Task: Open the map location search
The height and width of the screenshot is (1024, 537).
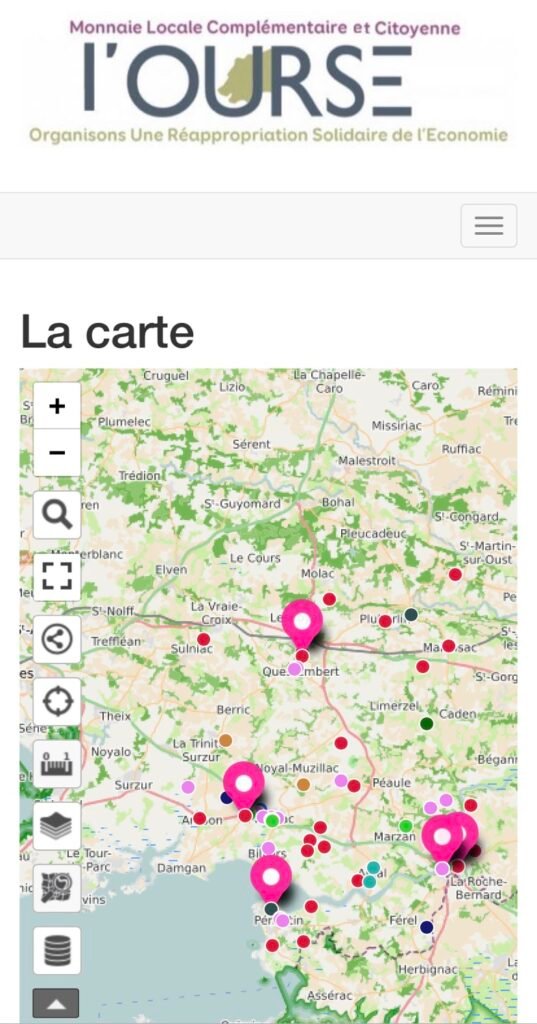Action: click(57, 515)
